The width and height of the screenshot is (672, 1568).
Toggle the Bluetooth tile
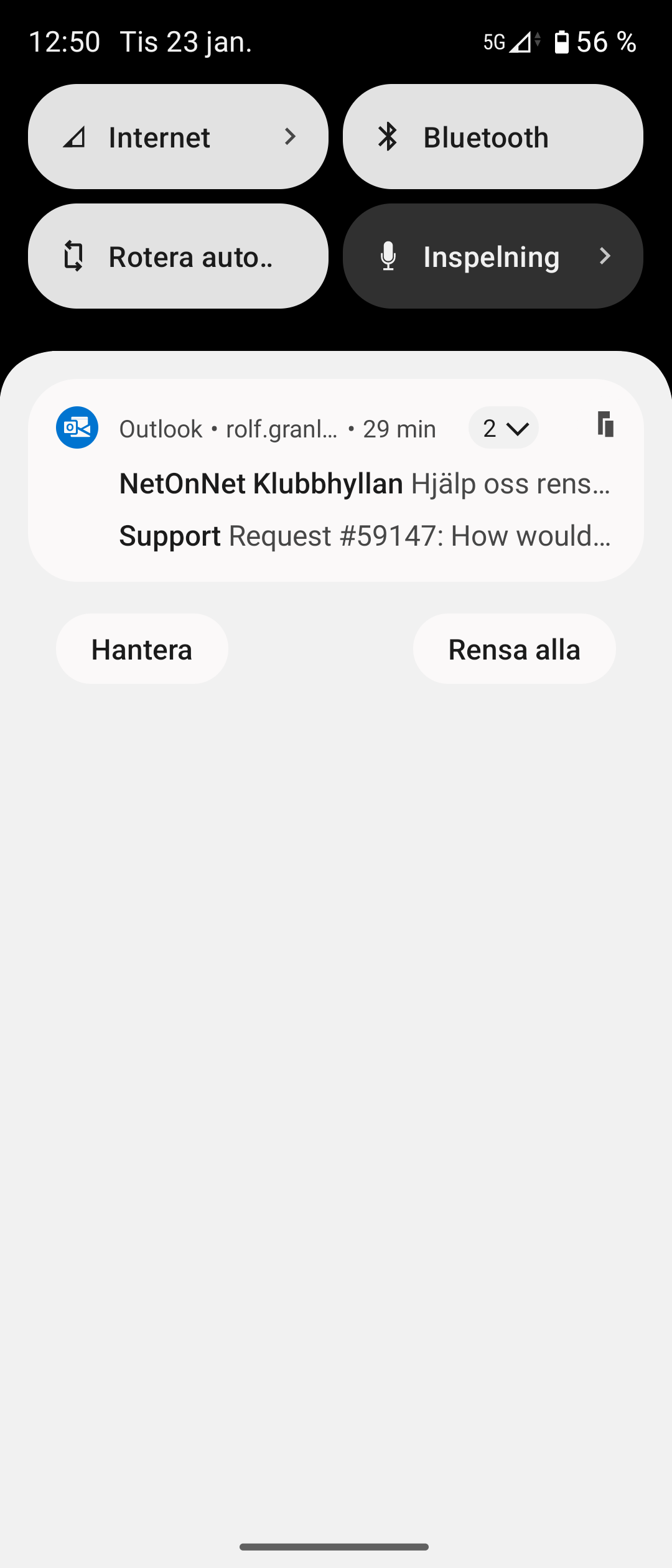(x=493, y=137)
